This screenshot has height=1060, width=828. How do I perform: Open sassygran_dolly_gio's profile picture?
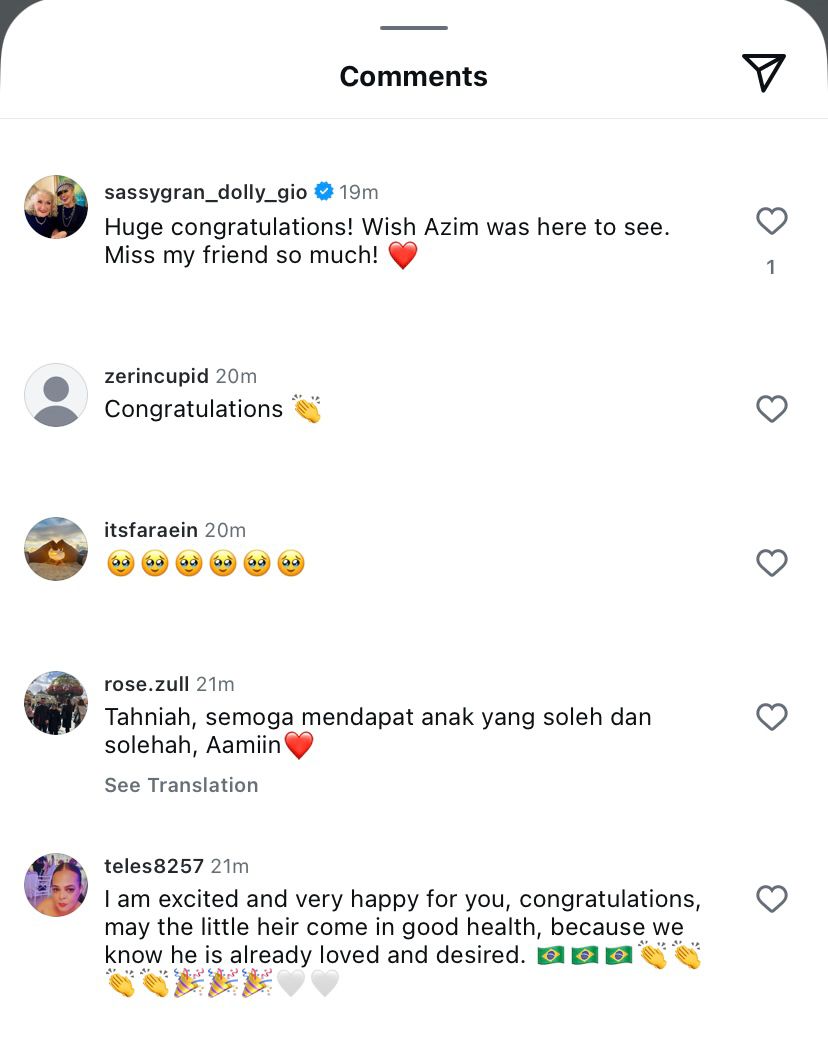coord(56,207)
